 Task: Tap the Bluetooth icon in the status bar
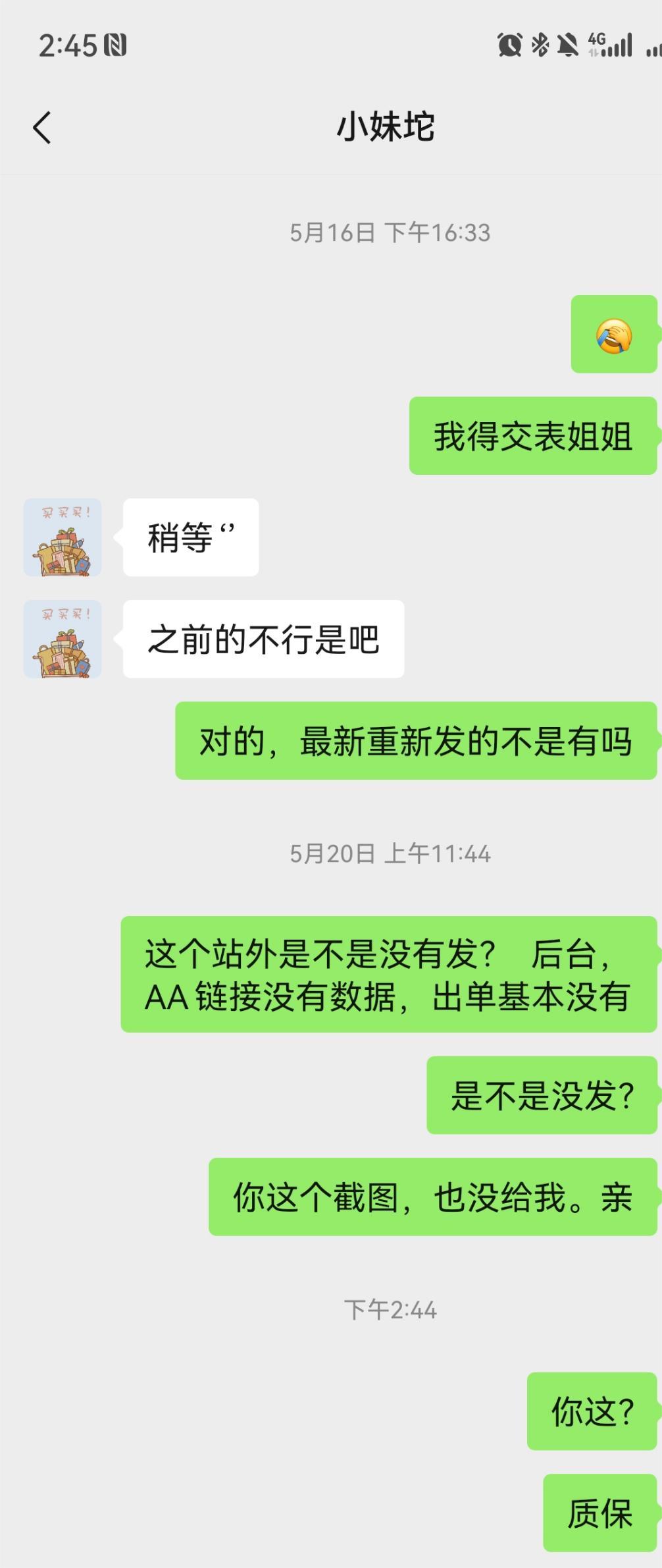(540, 45)
